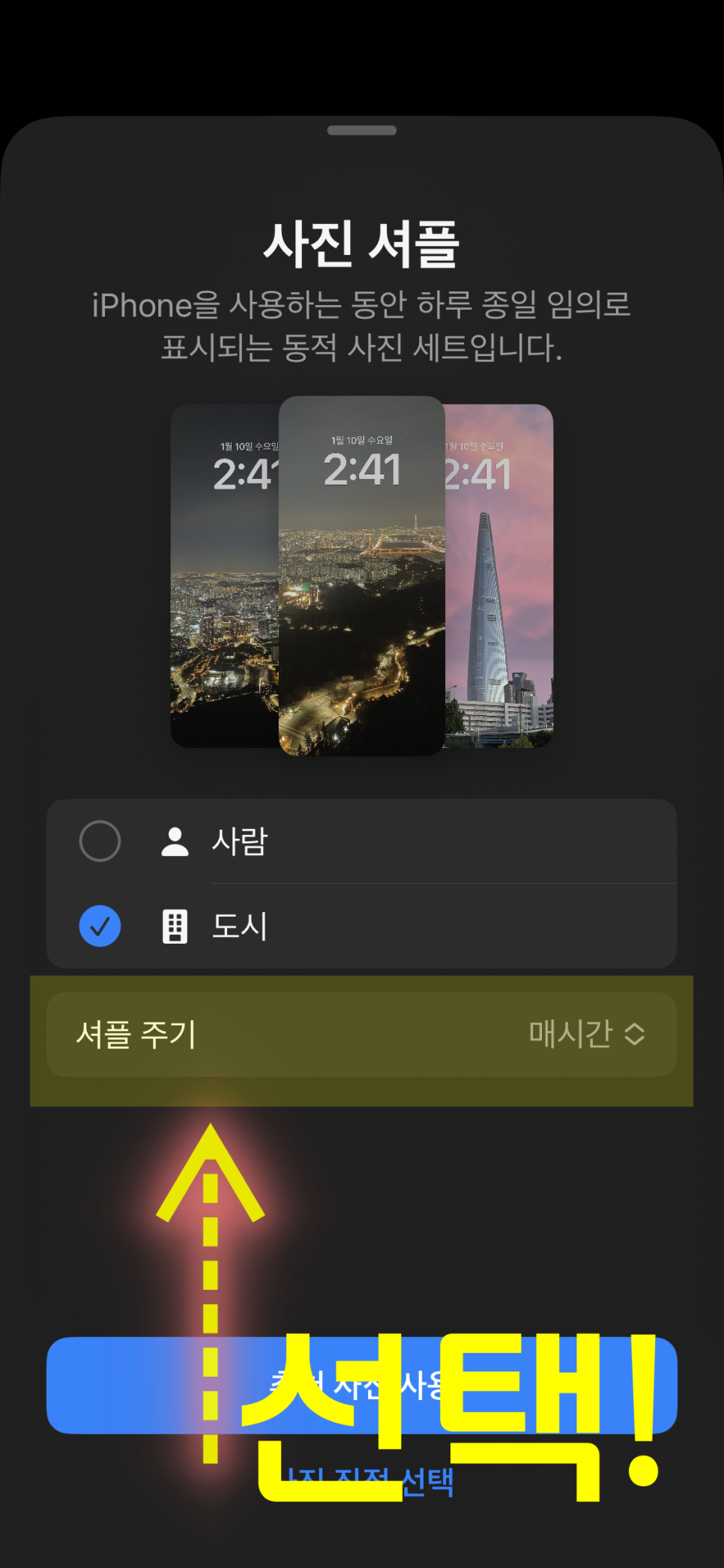Open the 셔플 주기 frequency picker

coord(586,1034)
